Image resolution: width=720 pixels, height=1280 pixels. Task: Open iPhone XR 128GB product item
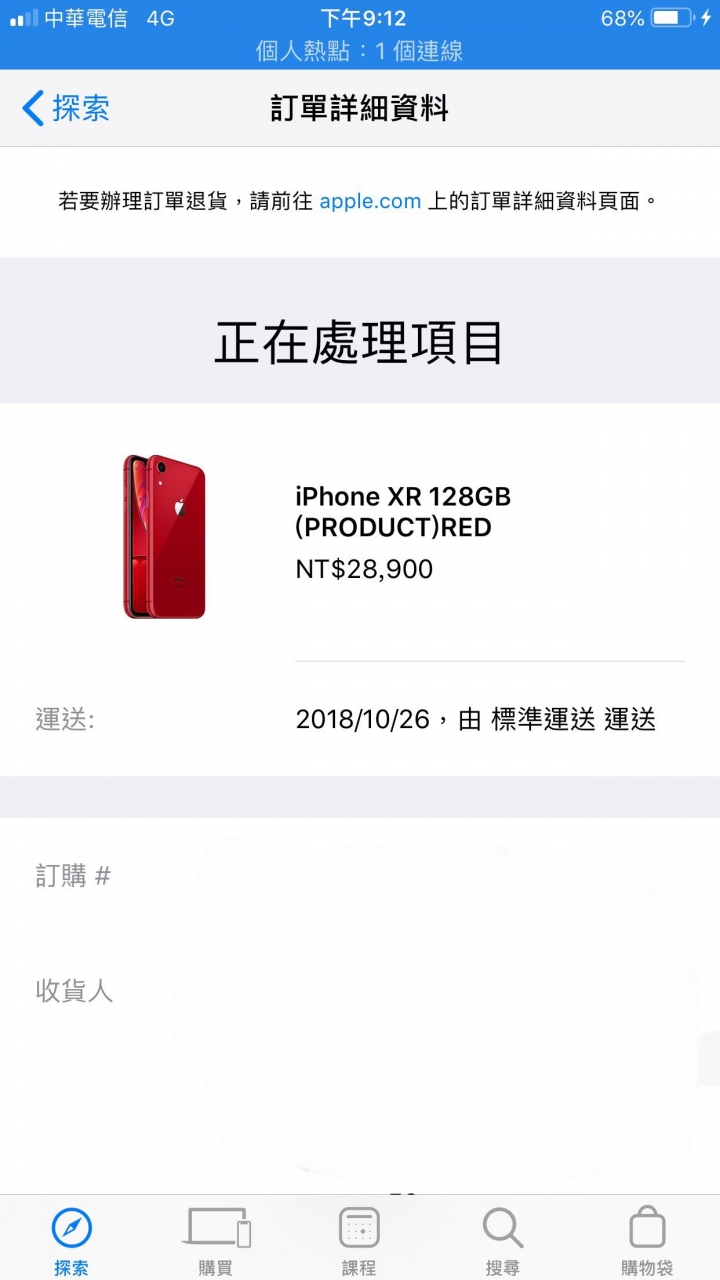pyautogui.click(x=402, y=511)
